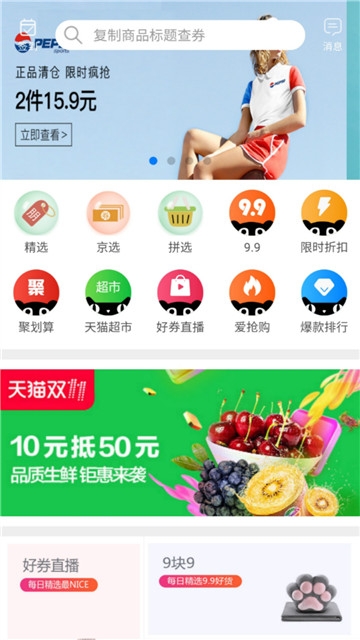Tap 立即查看 on the Pepsi banner
The width and height of the screenshot is (360, 640).
click(x=44, y=135)
